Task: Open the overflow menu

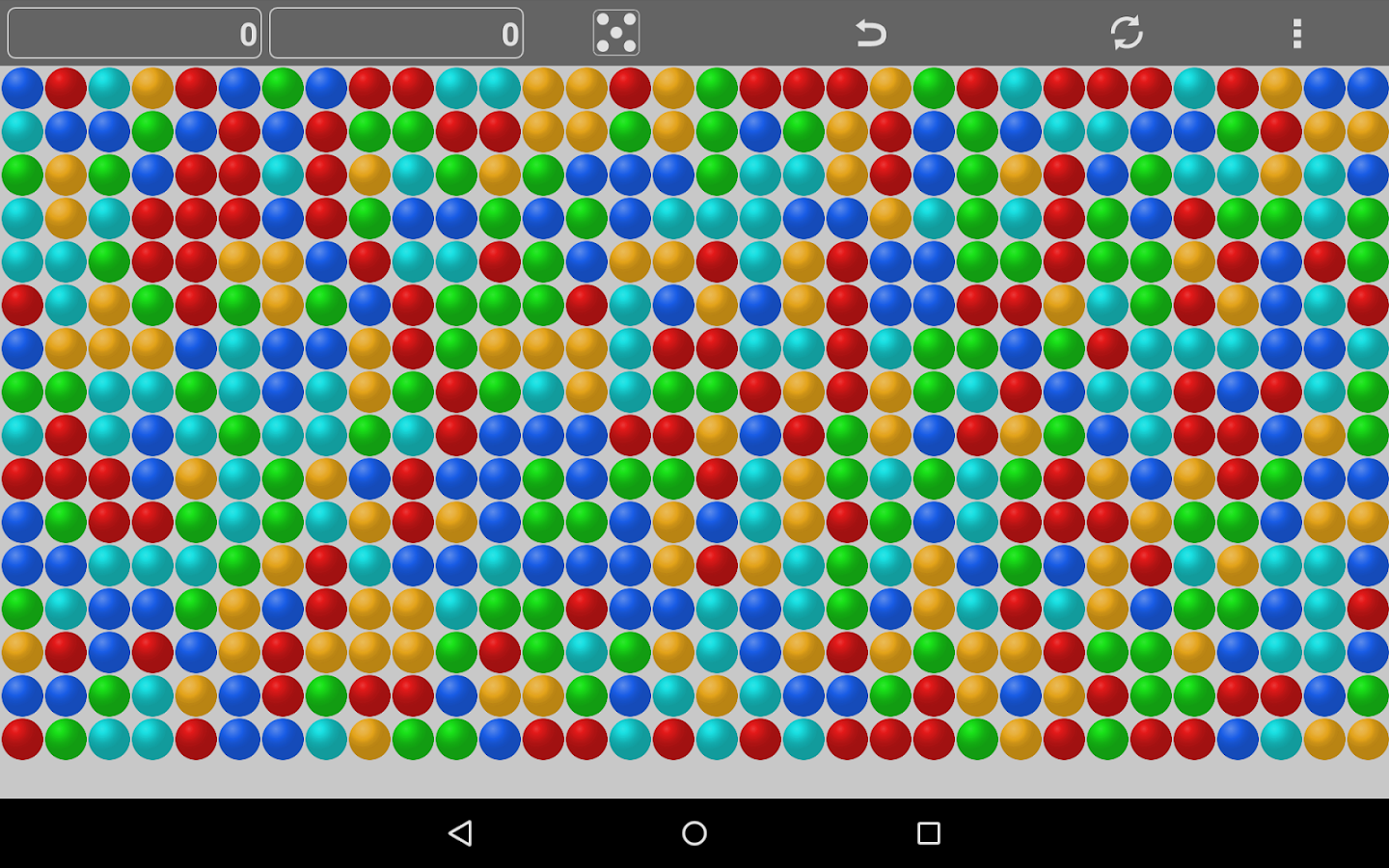Action: pyautogui.click(x=1296, y=34)
